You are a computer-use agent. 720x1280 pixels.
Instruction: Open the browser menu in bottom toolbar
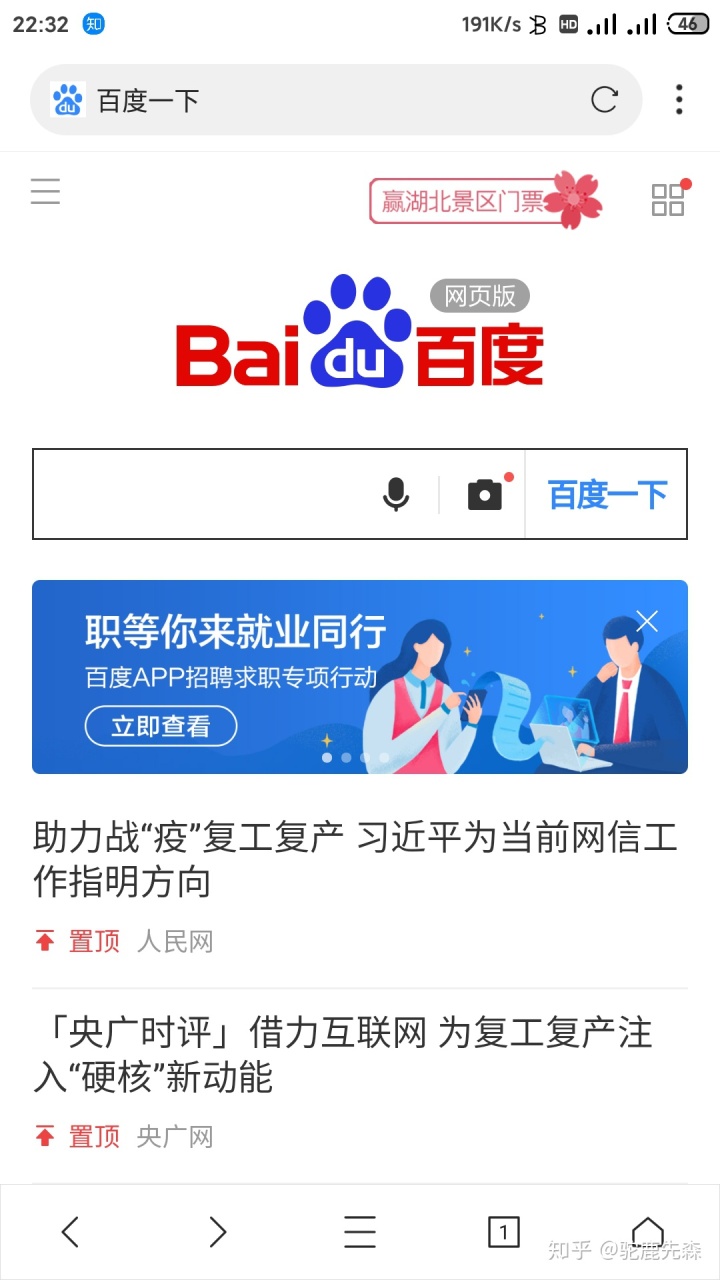click(x=360, y=1232)
